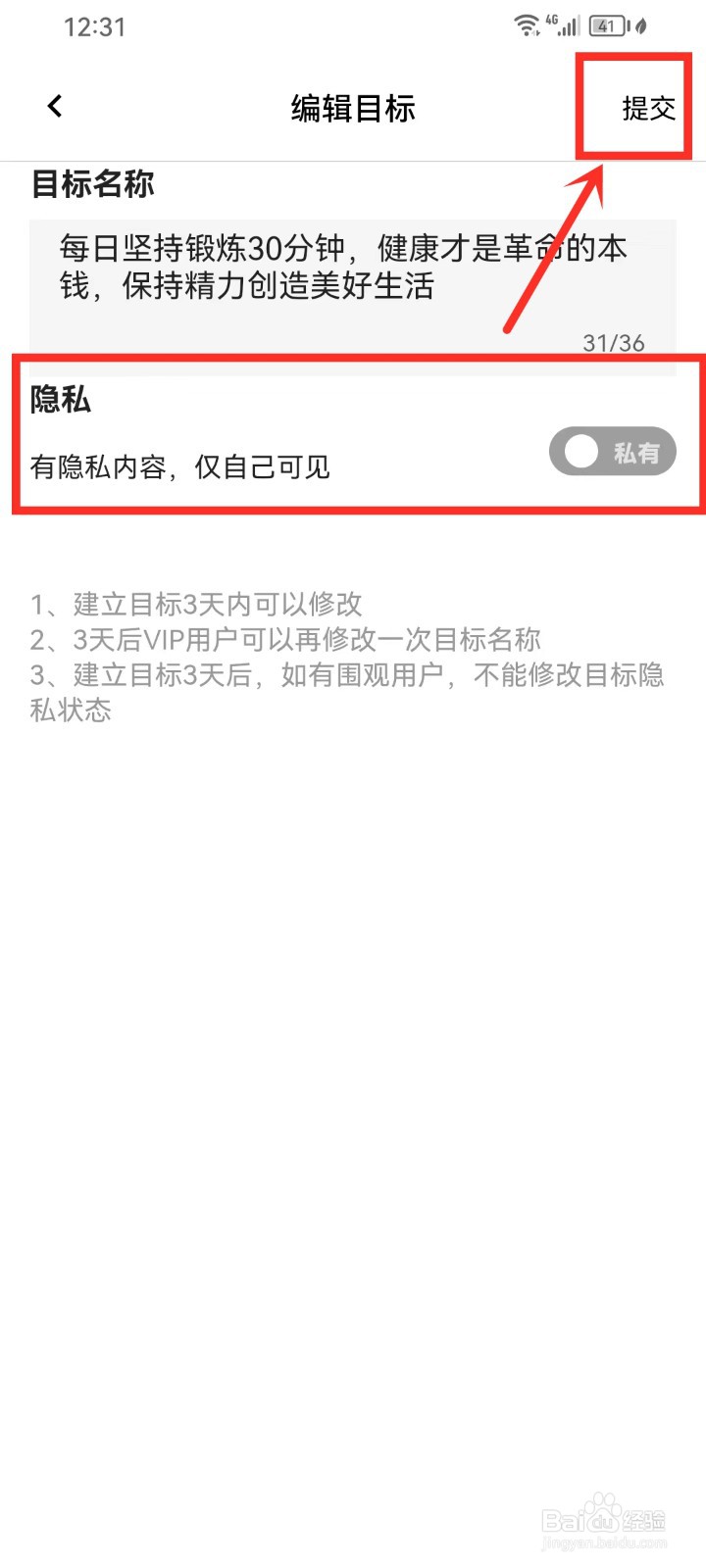Screen dimensions: 706x1568
Task: Tap the back arrow to leave 编辑目标
Action: pyautogui.click(x=54, y=106)
